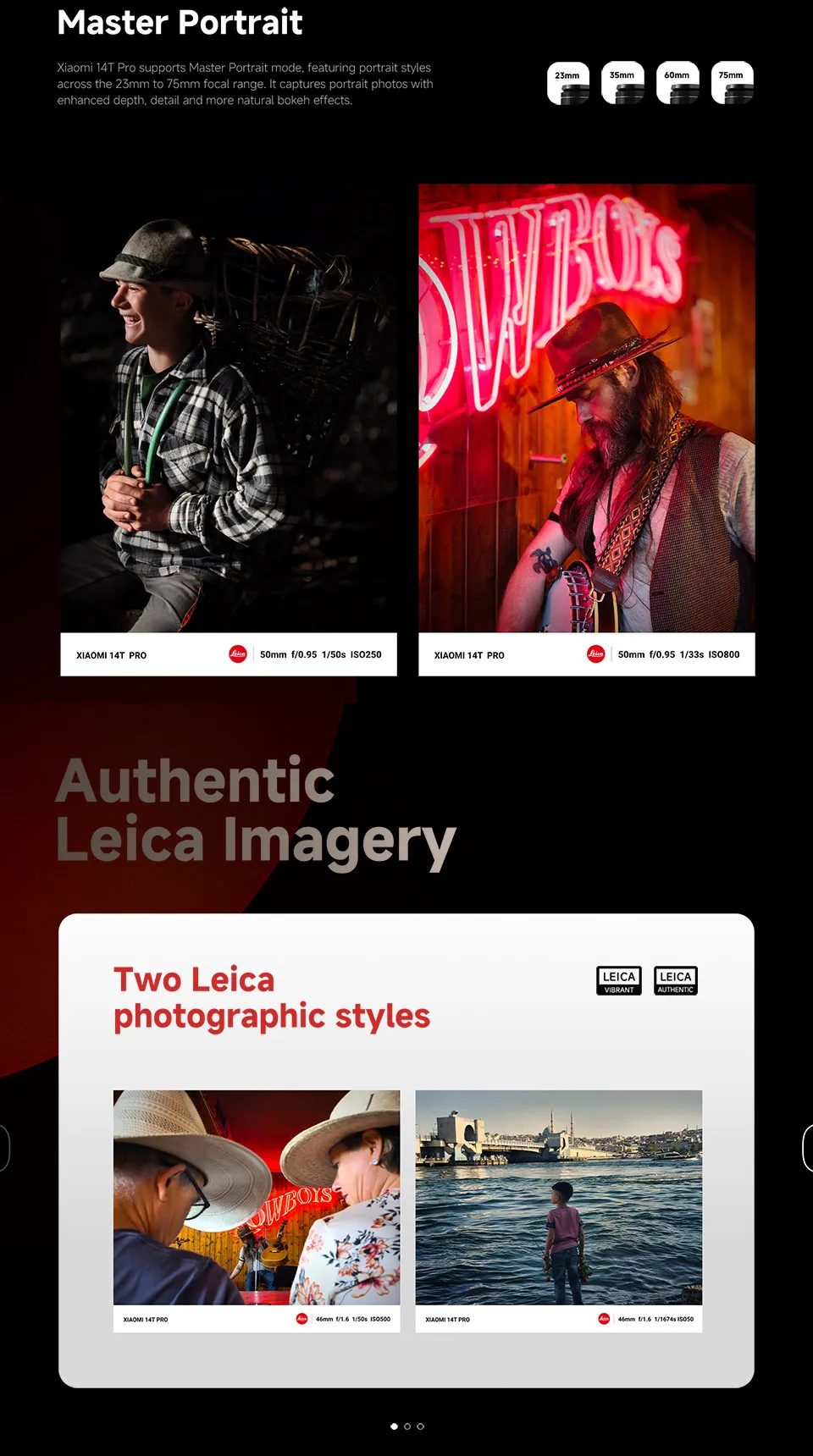Select the Leica Authentic style

point(676,980)
